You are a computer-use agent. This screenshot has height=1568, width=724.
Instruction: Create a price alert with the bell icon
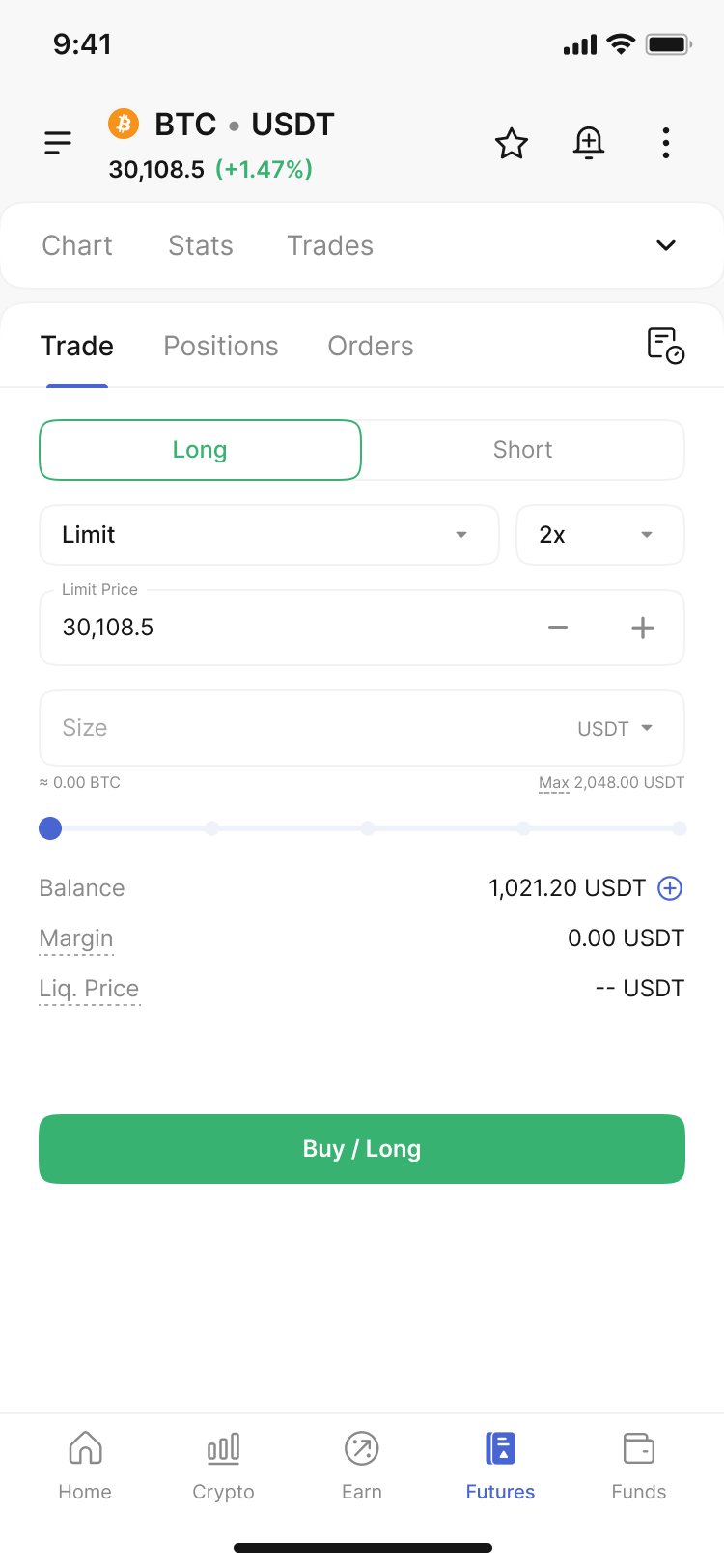(589, 143)
